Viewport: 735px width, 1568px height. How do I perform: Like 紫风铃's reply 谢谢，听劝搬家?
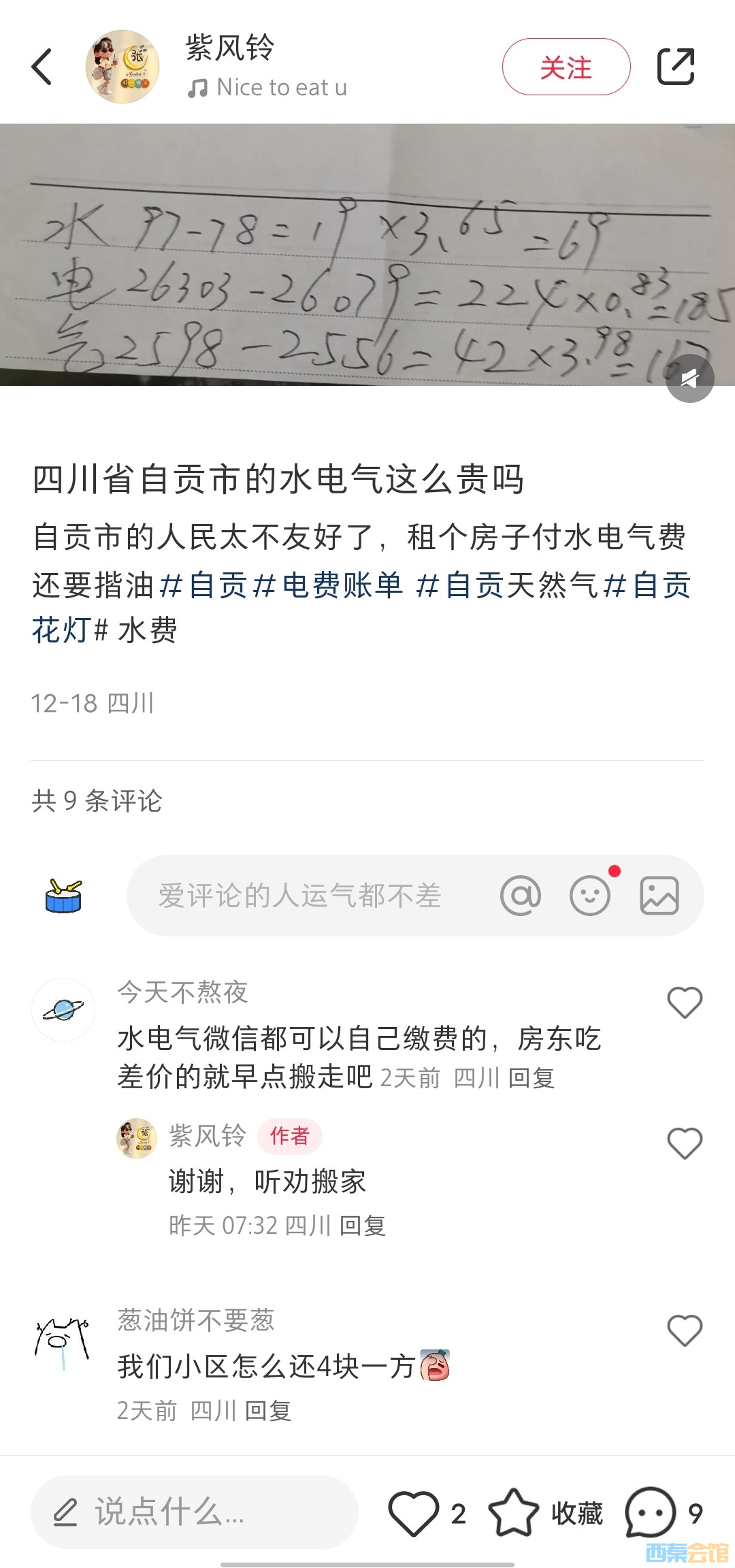point(684,1143)
